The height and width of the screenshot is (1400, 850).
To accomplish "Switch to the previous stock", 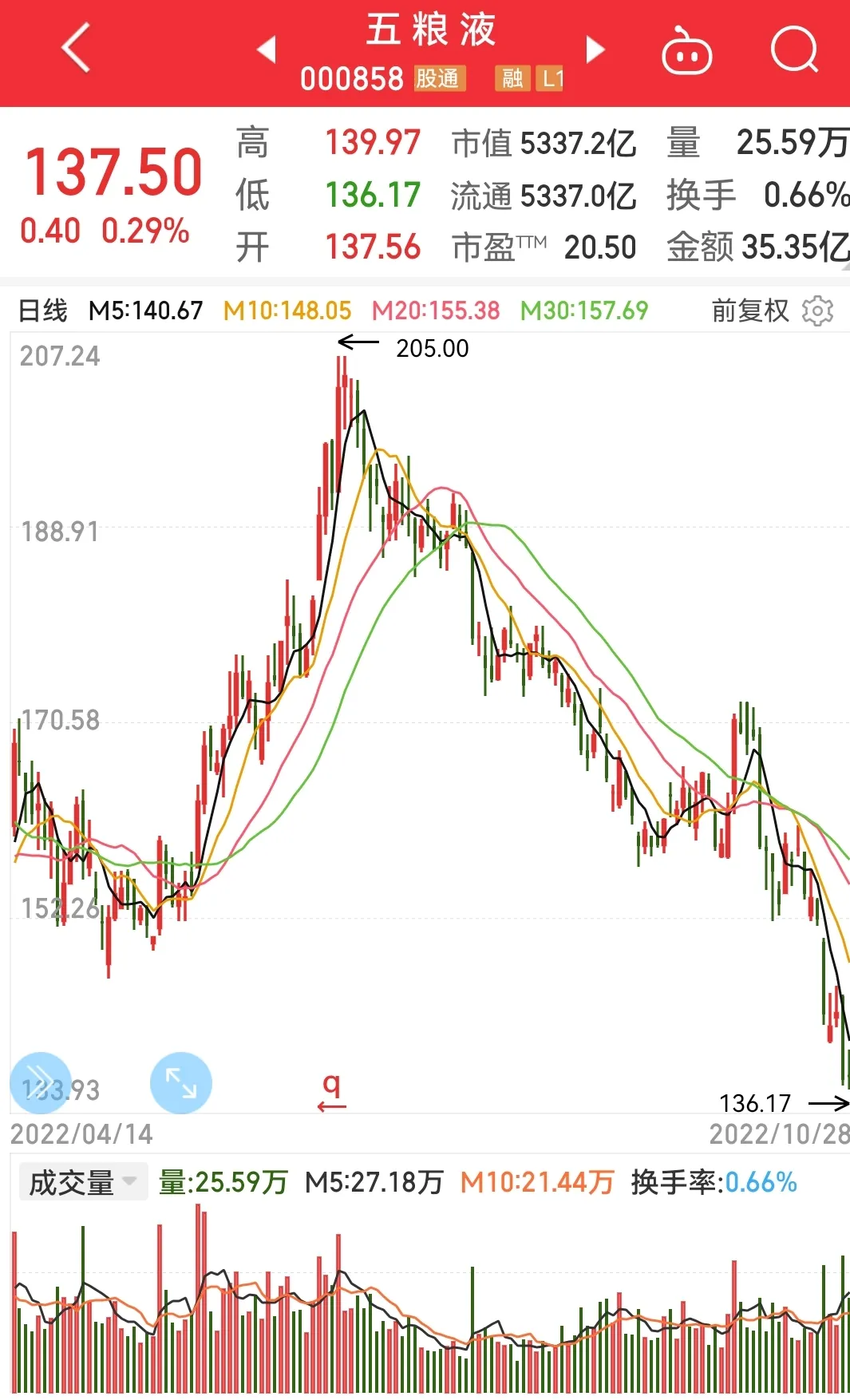I will [267, 49].
